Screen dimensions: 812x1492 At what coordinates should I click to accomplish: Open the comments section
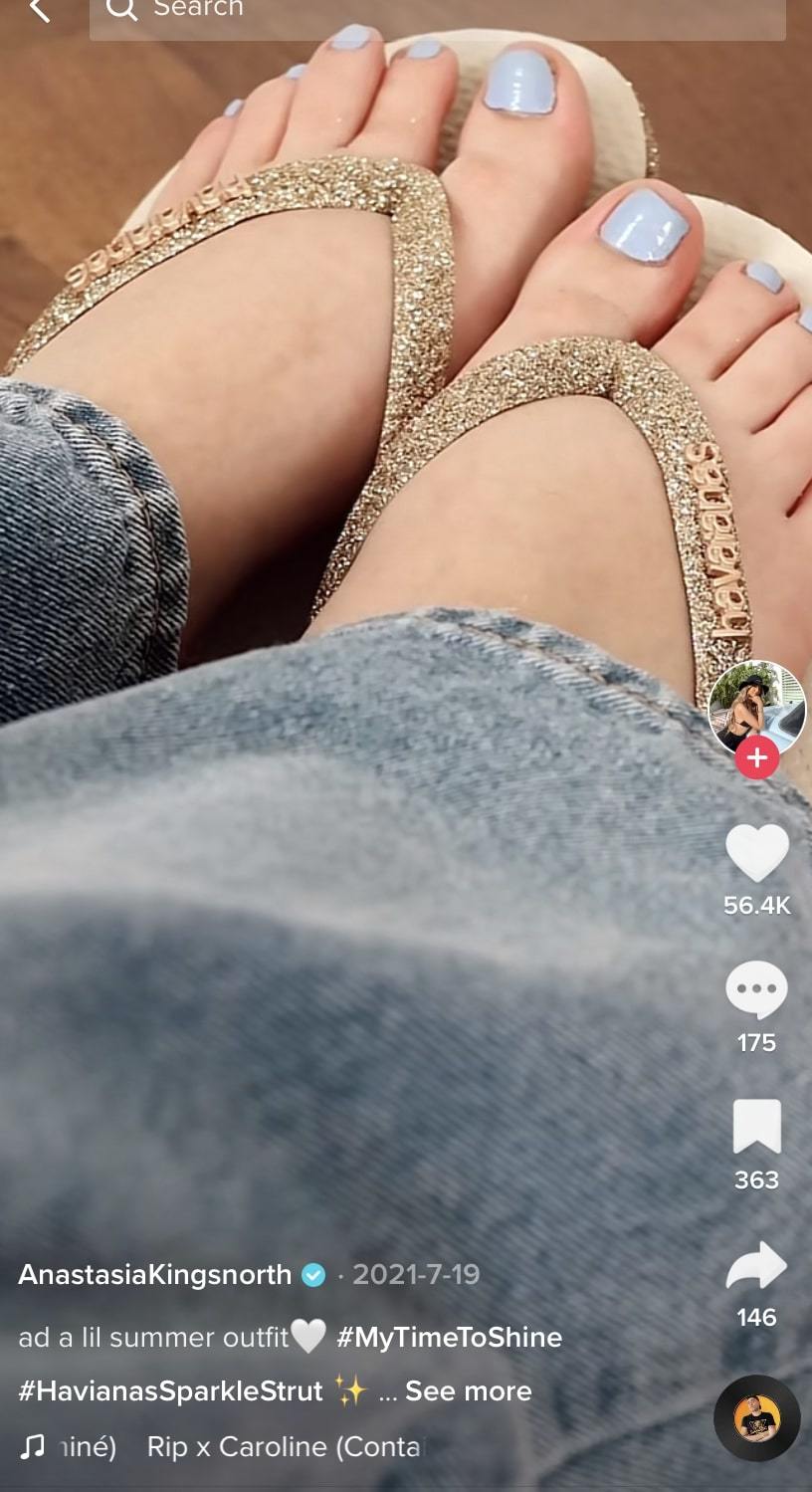(x=756, y=989)
